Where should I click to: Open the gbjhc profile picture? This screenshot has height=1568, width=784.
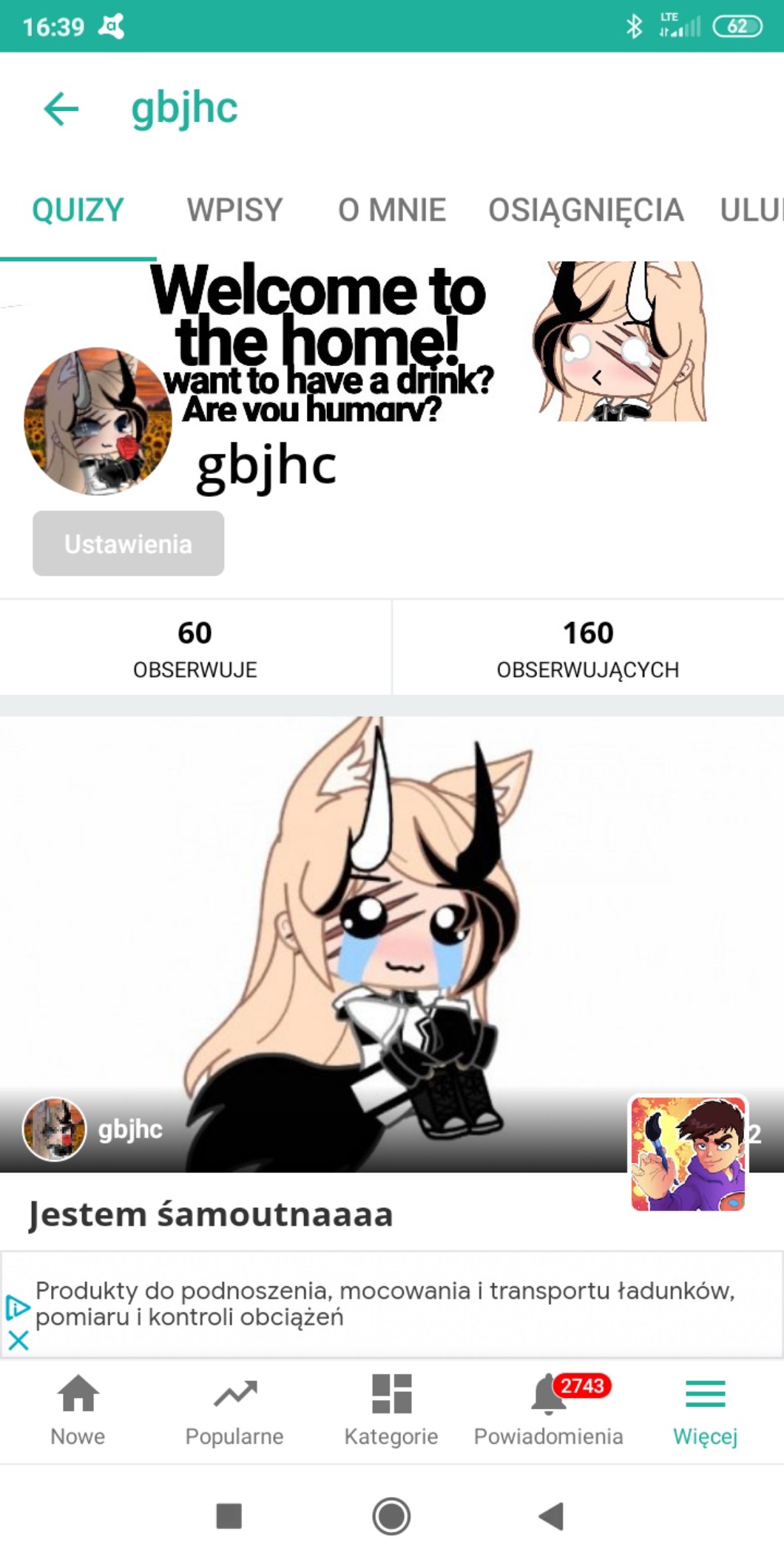98,422
